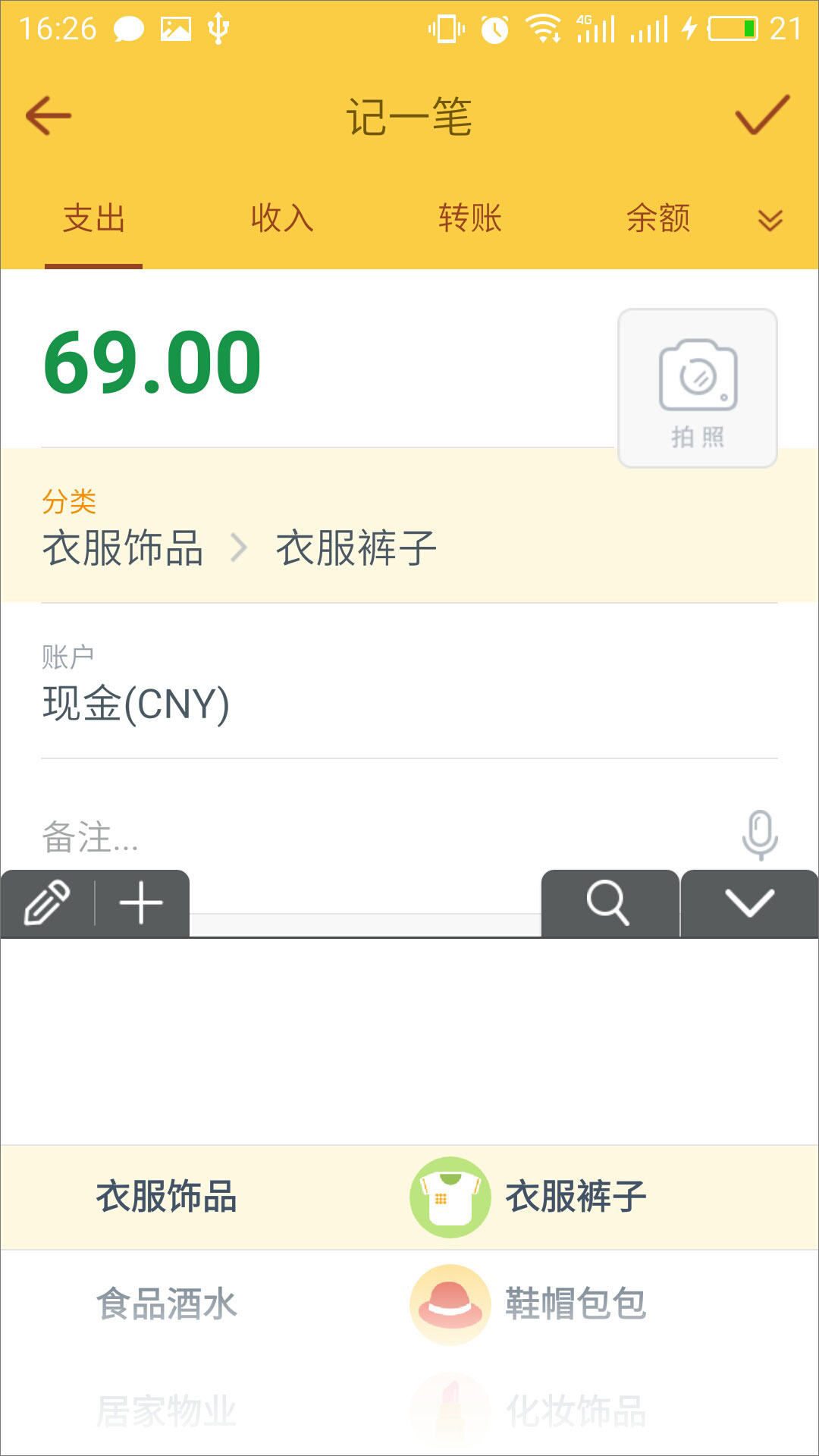
Task: Select the pencil edit icon
Action: click(x=47, y=902)
